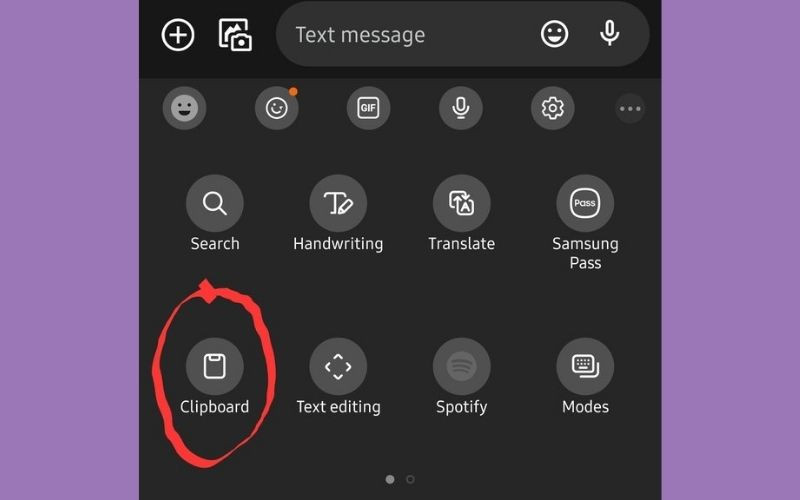Open the plus attachment menu
Image resolution: width=800 pixels, height=500 pixels.
point(178,35)
